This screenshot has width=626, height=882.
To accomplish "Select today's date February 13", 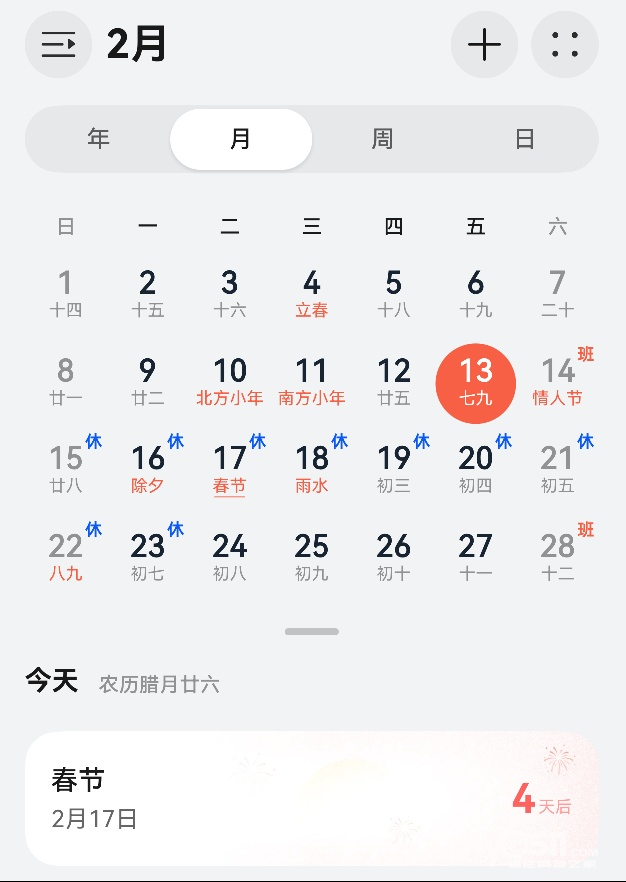I will (x=476, y=383).
